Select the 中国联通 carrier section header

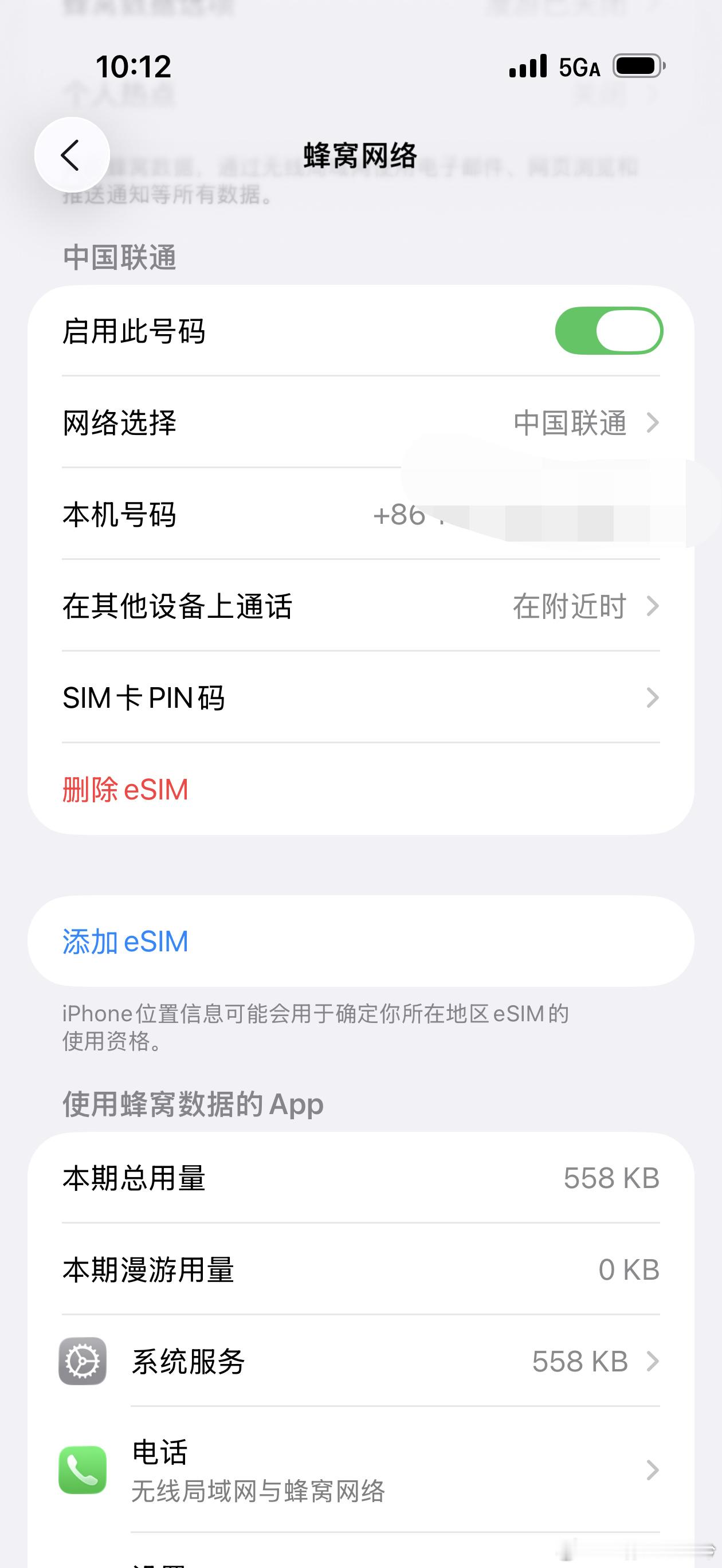119,258
